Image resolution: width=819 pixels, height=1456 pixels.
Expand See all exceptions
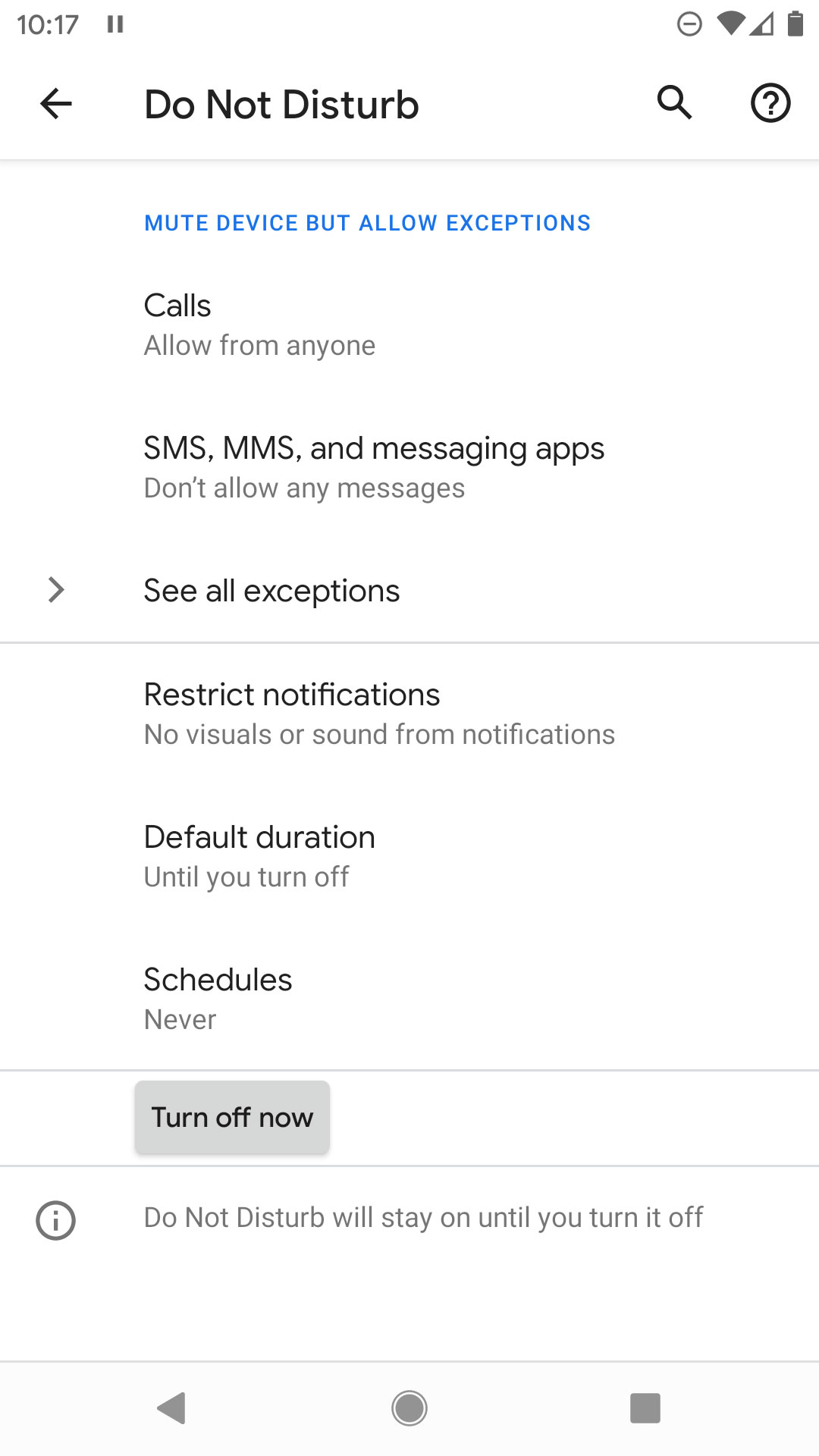[x=409, y=591]
